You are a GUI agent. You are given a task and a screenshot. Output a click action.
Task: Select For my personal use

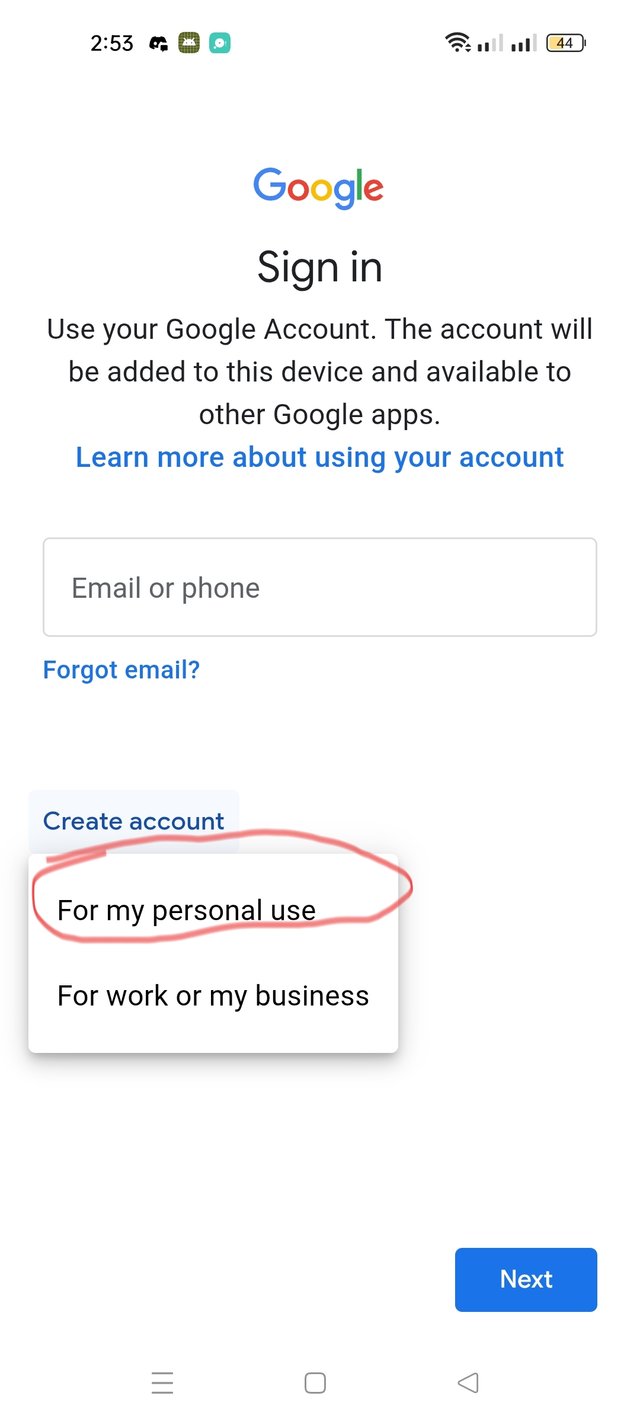pyautogui.click(x=187, y=910)
